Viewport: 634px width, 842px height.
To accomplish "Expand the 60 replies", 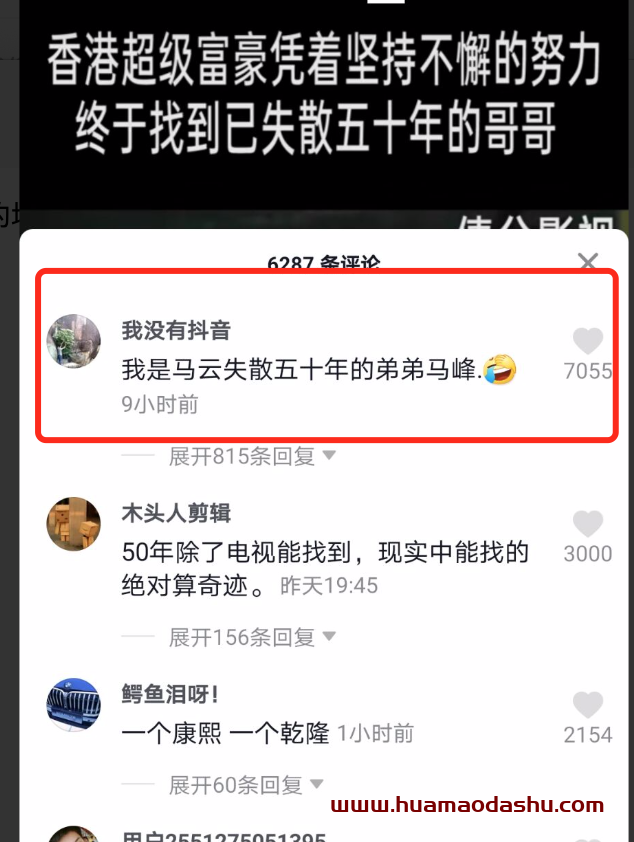I will tap(246, 786).
